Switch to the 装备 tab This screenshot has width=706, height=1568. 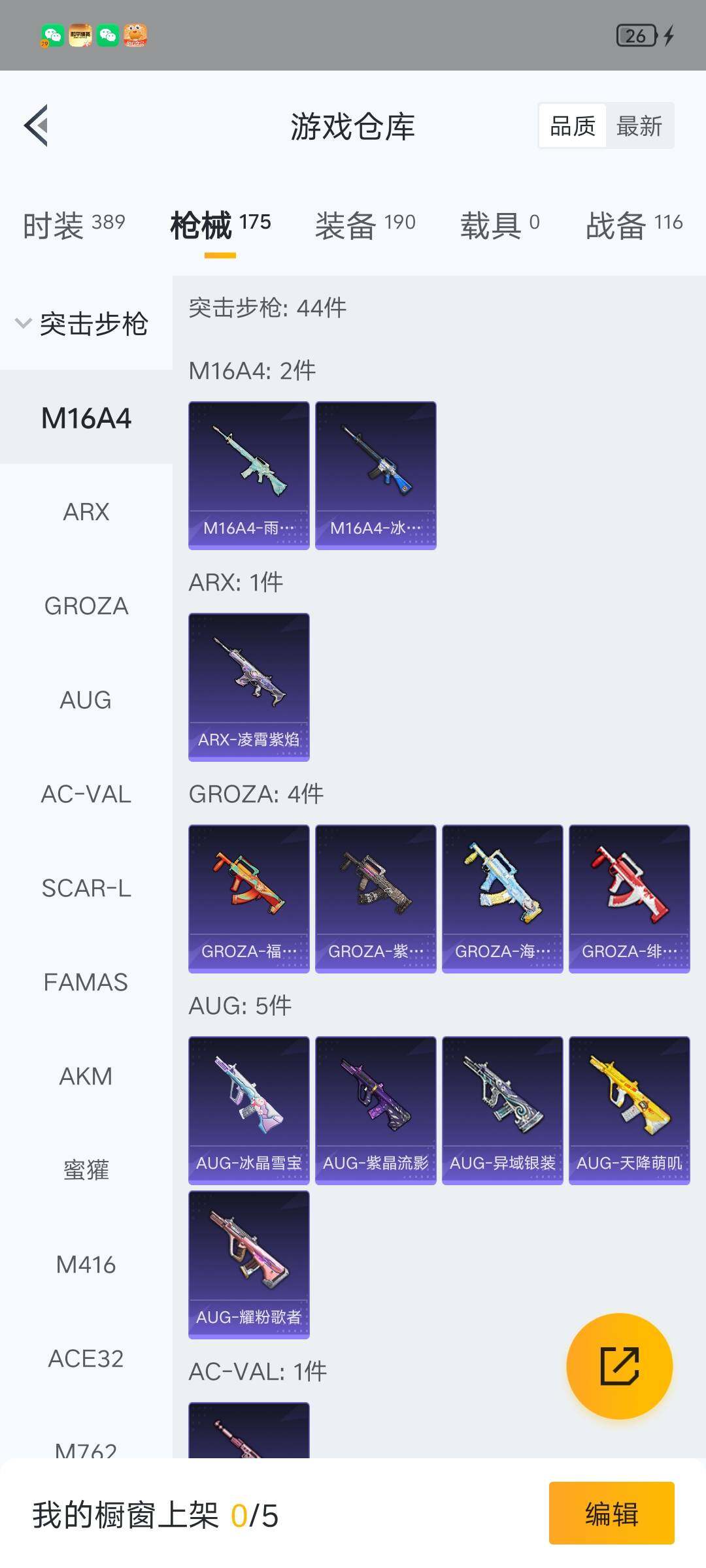[x=365, y=225]
